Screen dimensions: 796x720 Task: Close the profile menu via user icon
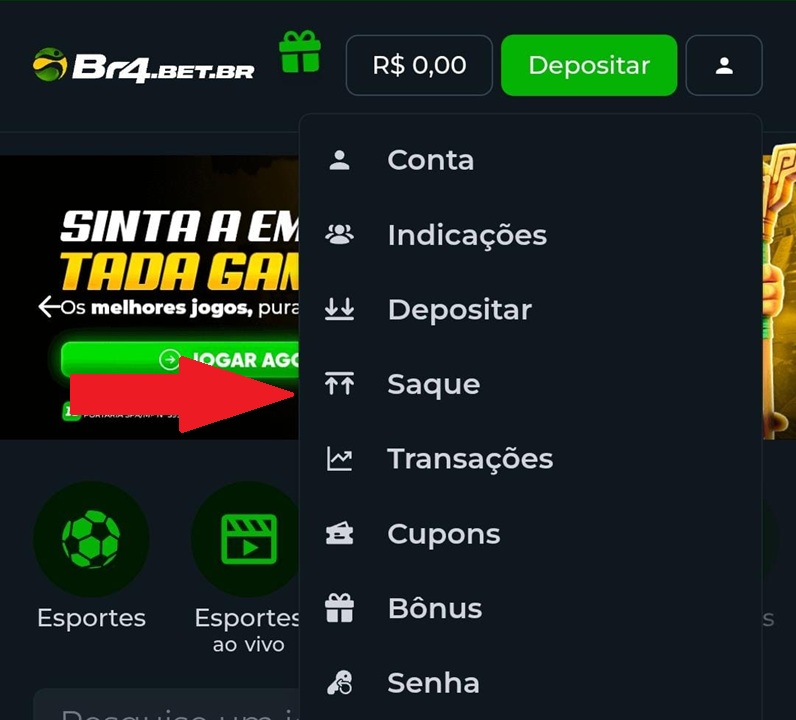(724, 66)
